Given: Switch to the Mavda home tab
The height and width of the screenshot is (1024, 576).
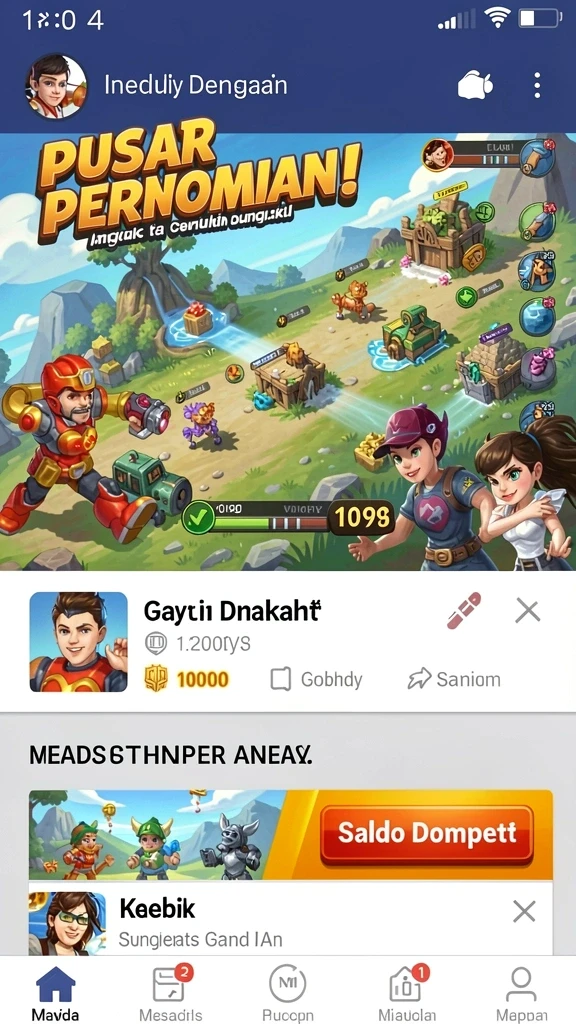Looking at the screenshot, I should click(x=56, y=993).
